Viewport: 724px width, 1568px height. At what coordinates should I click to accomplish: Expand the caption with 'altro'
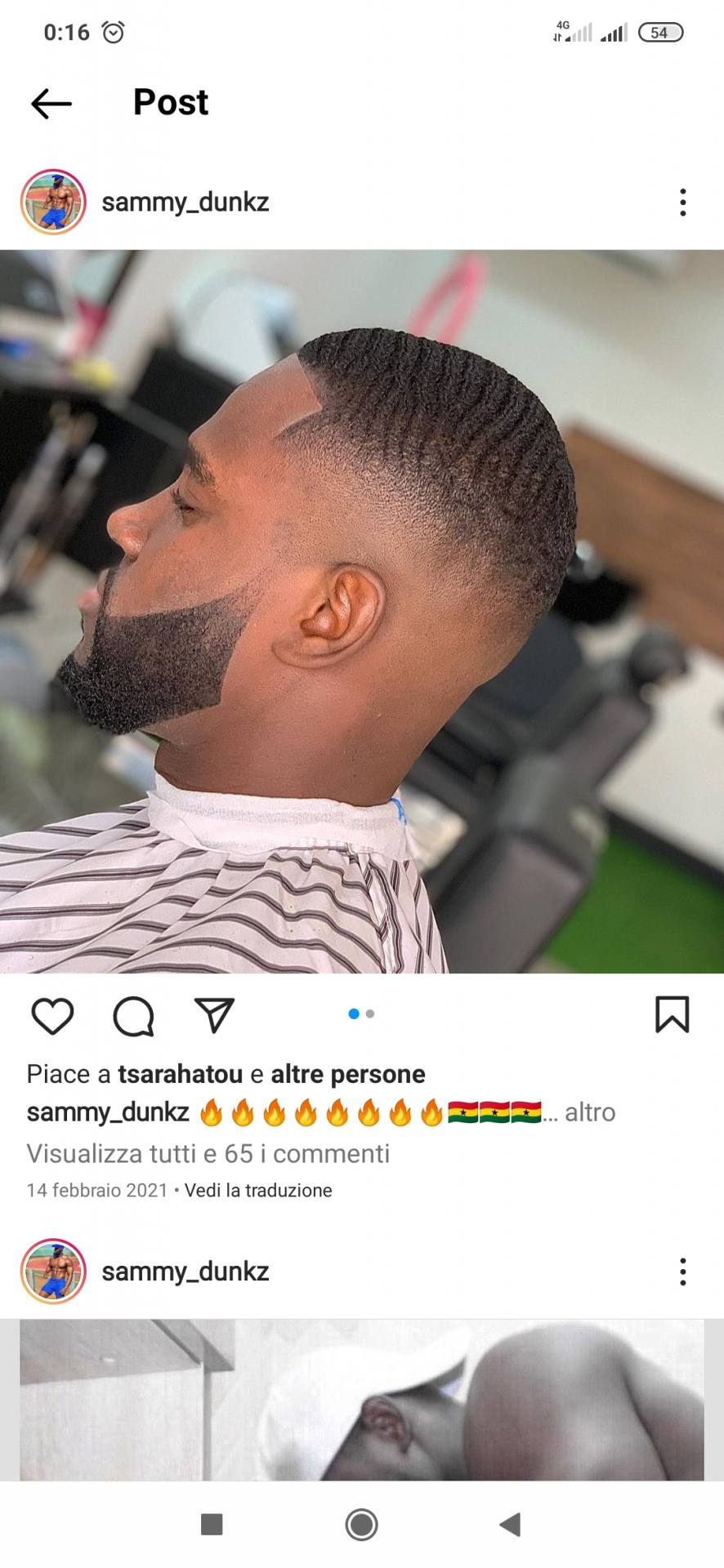pos(590,1112)
